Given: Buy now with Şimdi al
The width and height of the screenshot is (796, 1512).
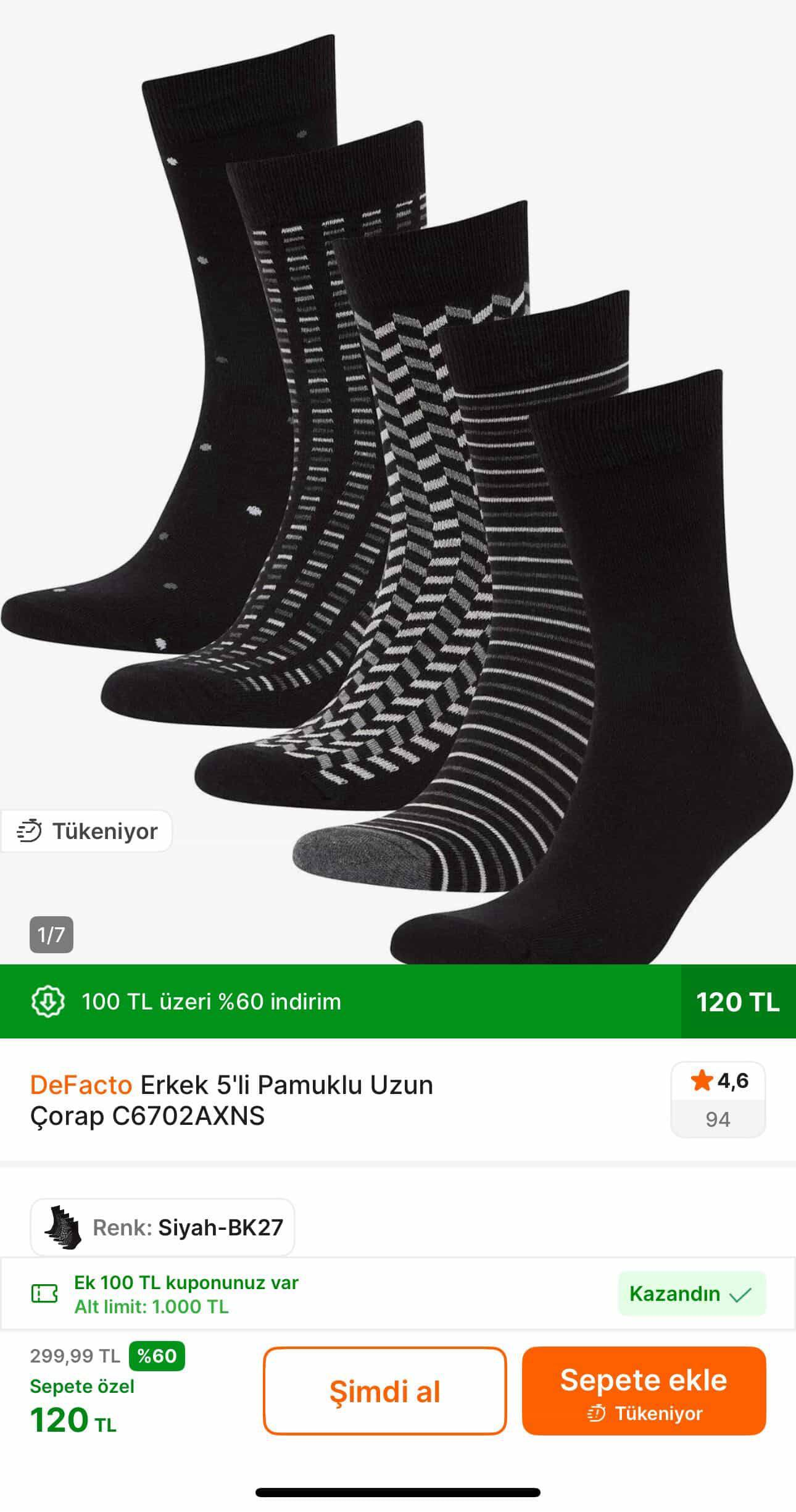Looking at the screenshot, I should (384, 1390).
